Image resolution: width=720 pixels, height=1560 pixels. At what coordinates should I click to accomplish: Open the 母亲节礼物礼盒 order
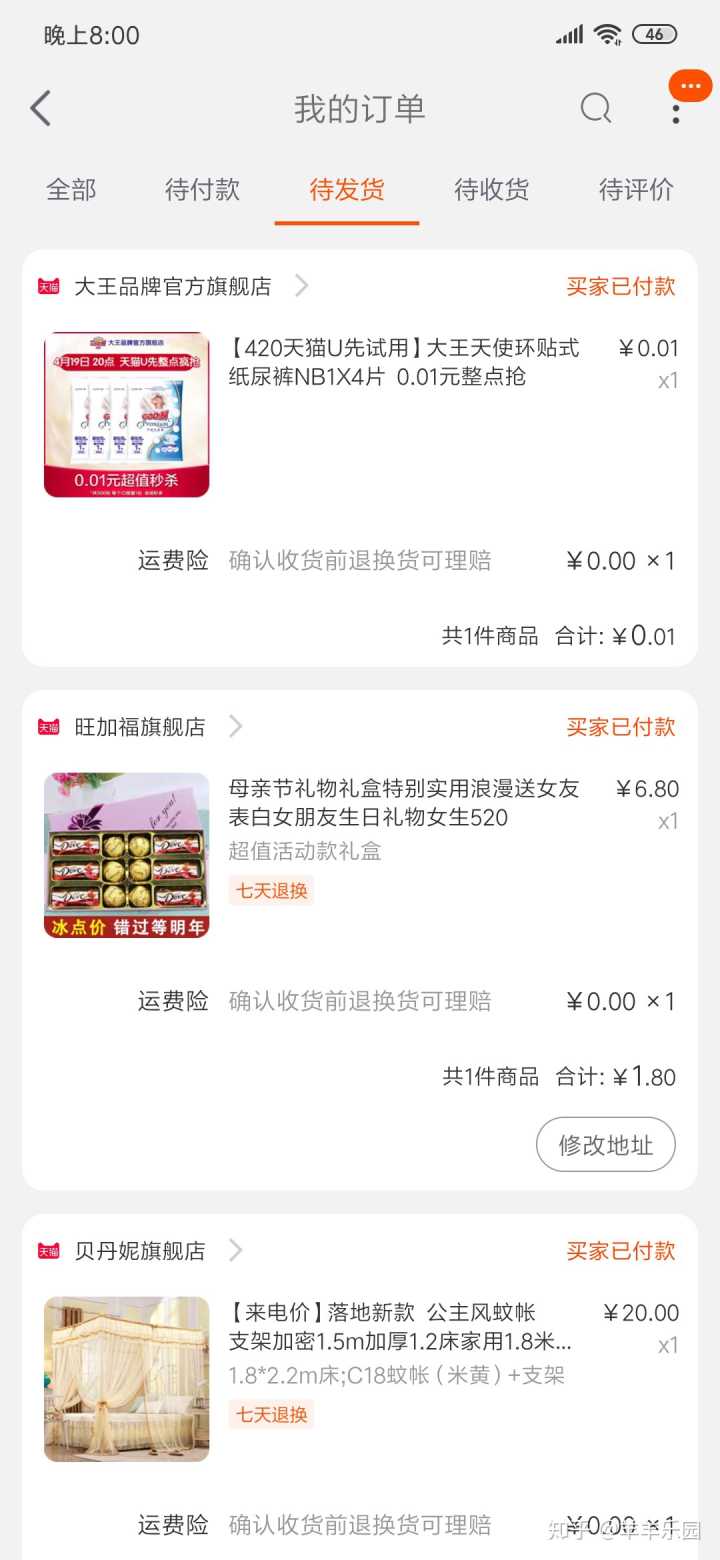pos(404,803)
